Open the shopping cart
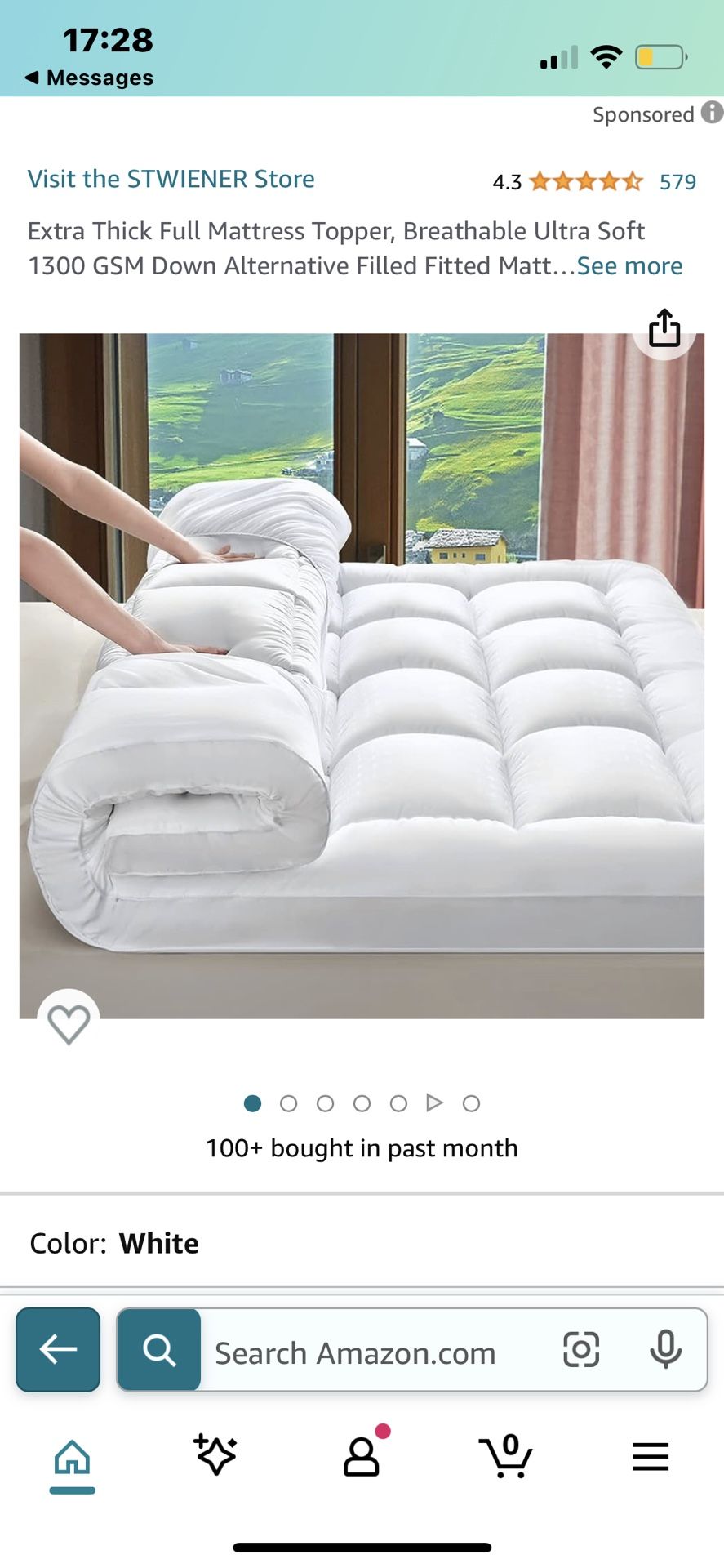This screenshot has width=724, height=1568. point(506,1458)
